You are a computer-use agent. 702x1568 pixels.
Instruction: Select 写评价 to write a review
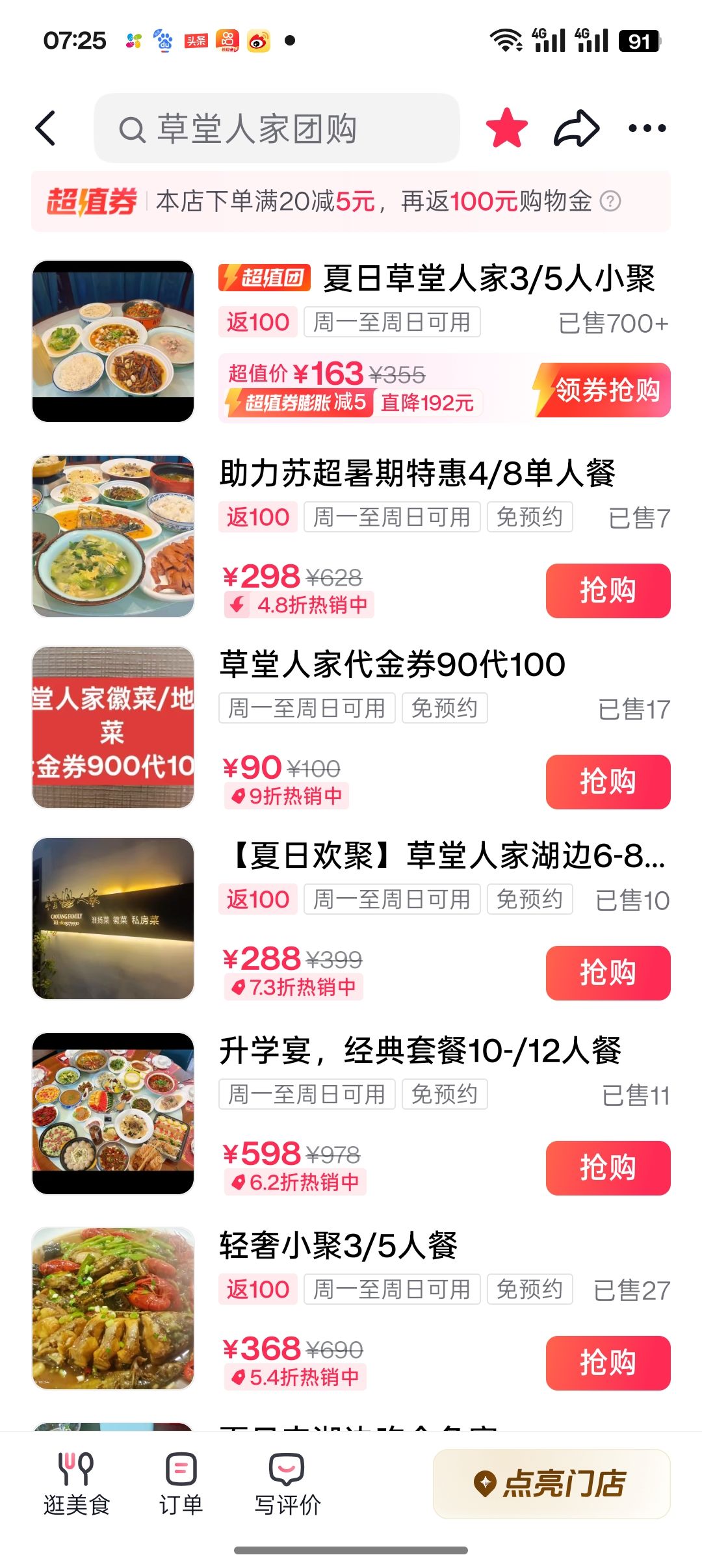(287, 1484)
